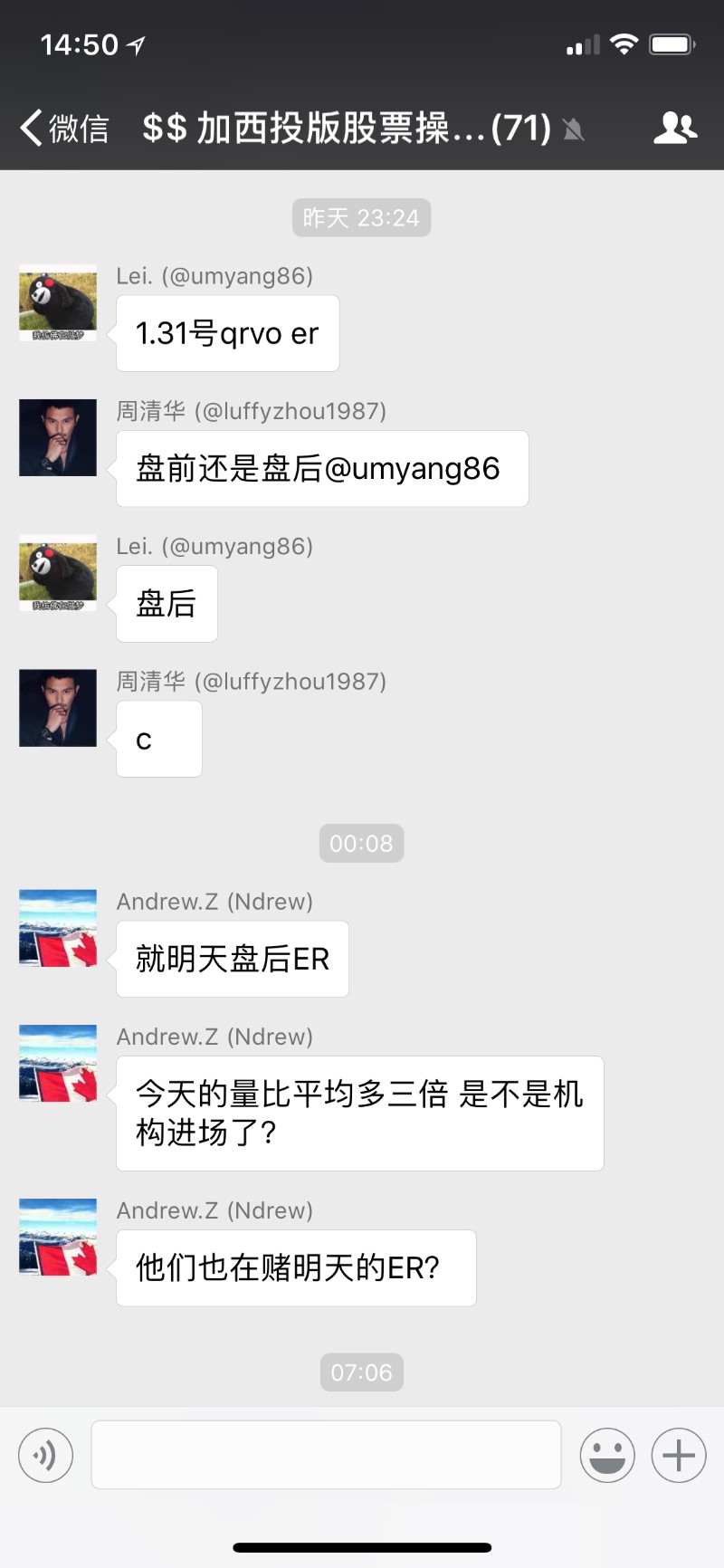The image size is (724, 1568).
Task: Switch to voice message input
Action: [x=45, y=1455]
